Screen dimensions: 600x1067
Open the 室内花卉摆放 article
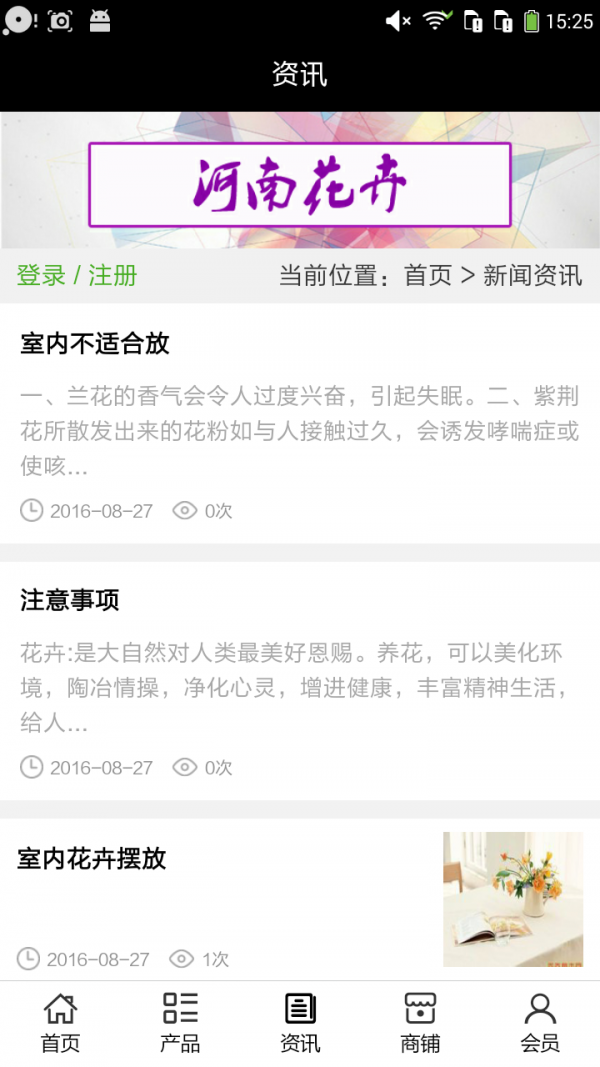[x=92, y=858]
